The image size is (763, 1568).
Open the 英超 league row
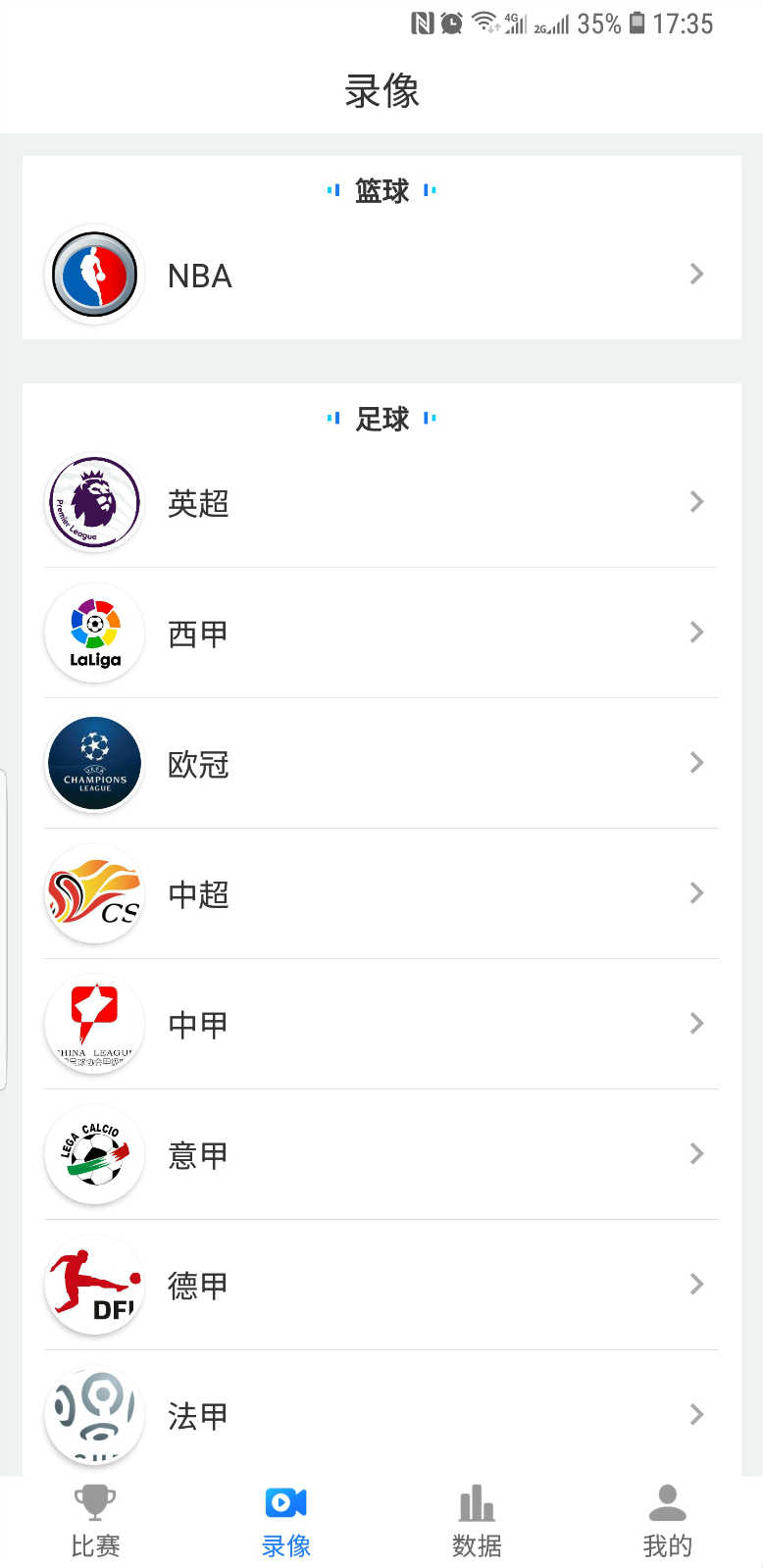coord(381,502)
